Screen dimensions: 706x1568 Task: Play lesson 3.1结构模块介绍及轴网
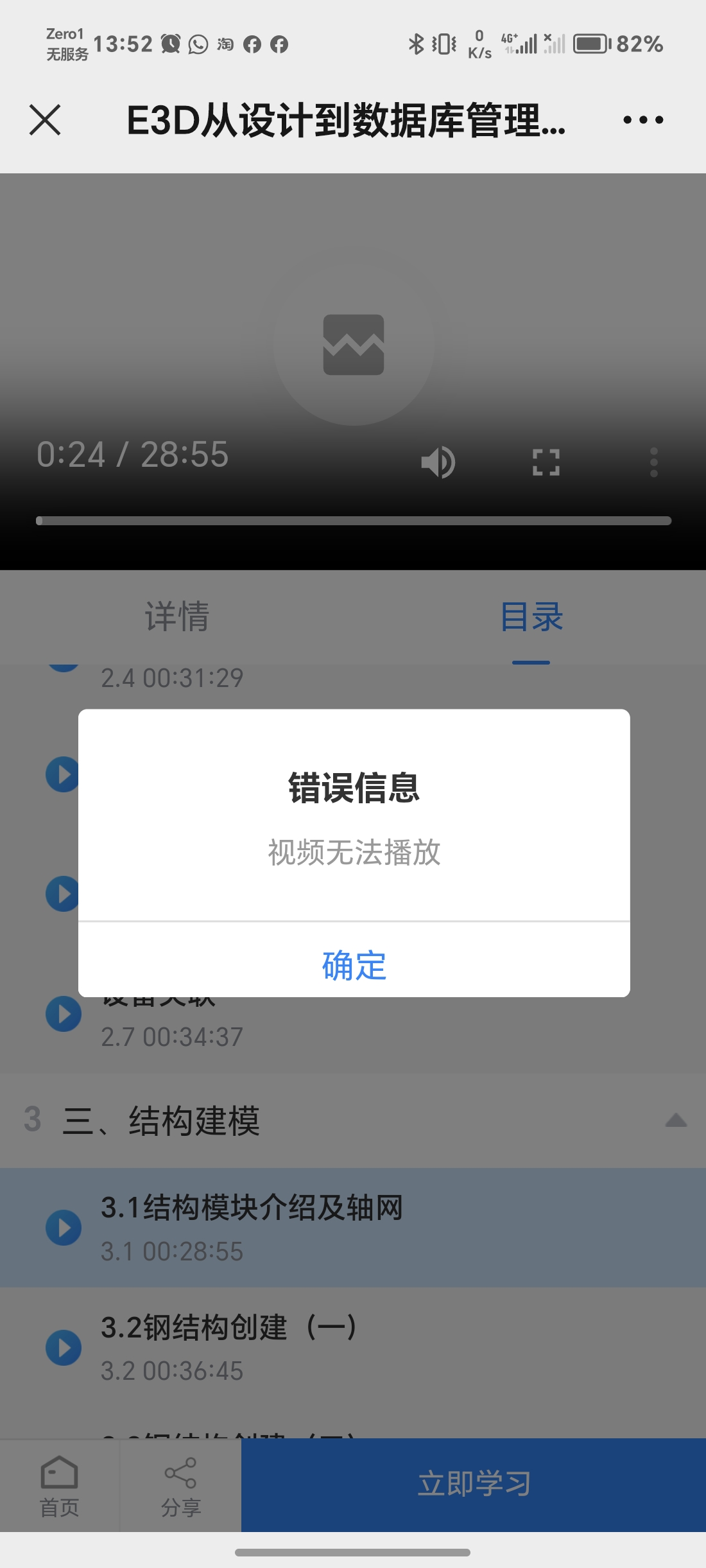[353, 1228]
